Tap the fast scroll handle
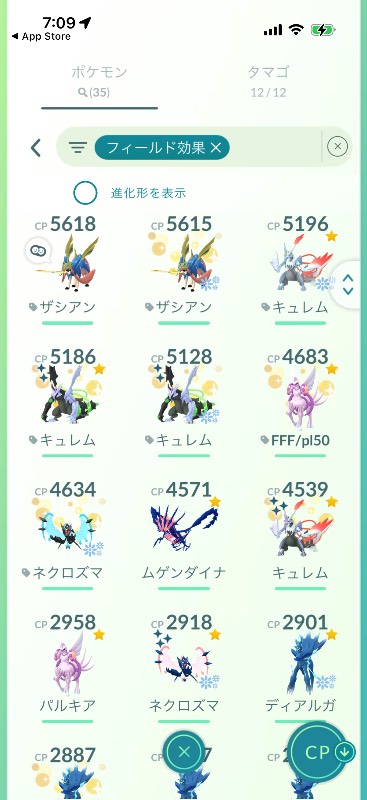Image resolution: width=367 pixels, height=800 pixels. tap(348, 285)
